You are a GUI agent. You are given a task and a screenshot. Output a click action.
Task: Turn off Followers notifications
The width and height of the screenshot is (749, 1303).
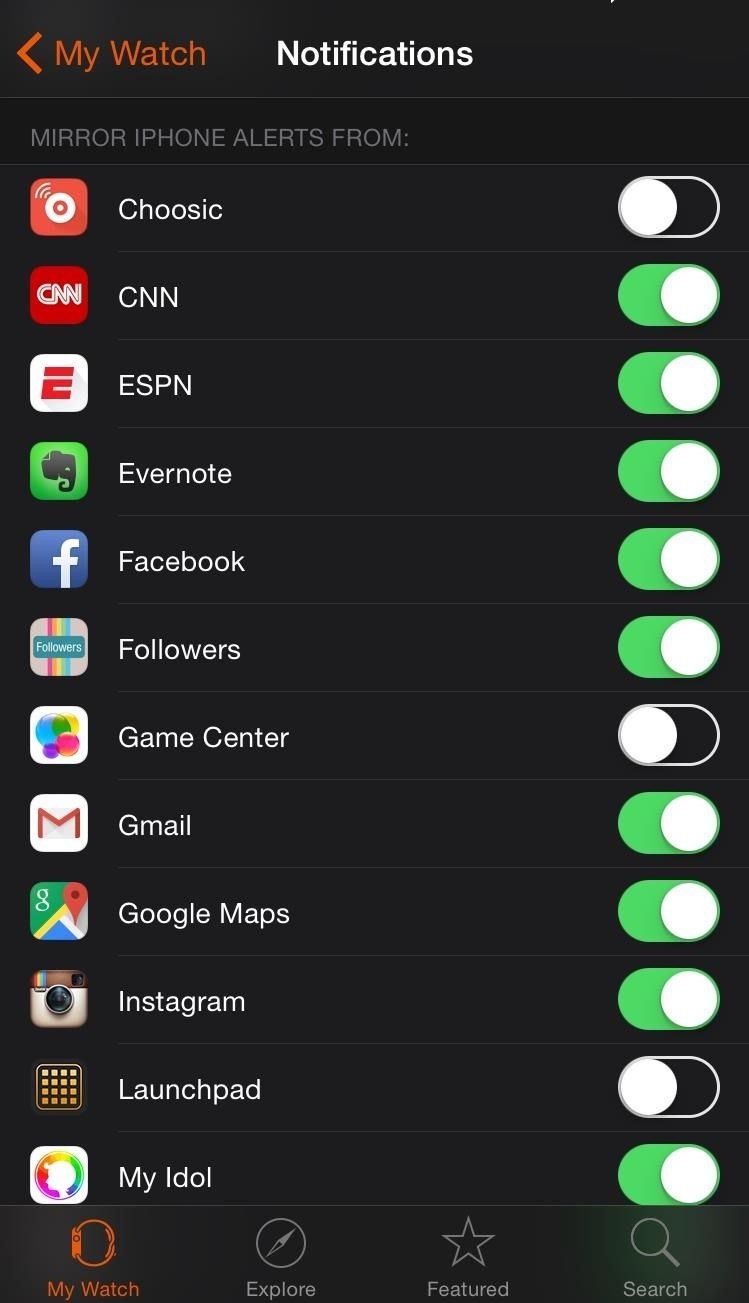(668, 648)
